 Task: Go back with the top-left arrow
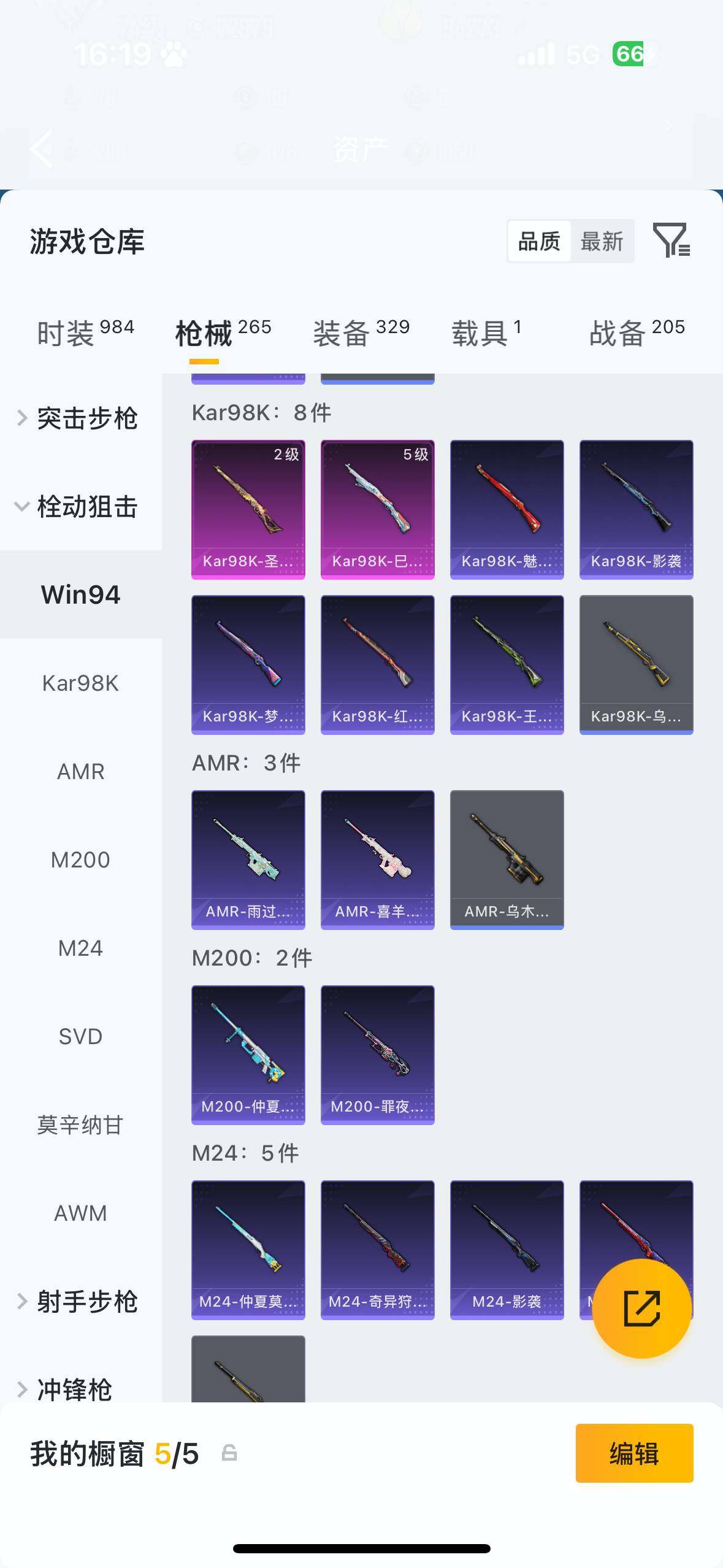pyautogui.click(x=42, y=148)
